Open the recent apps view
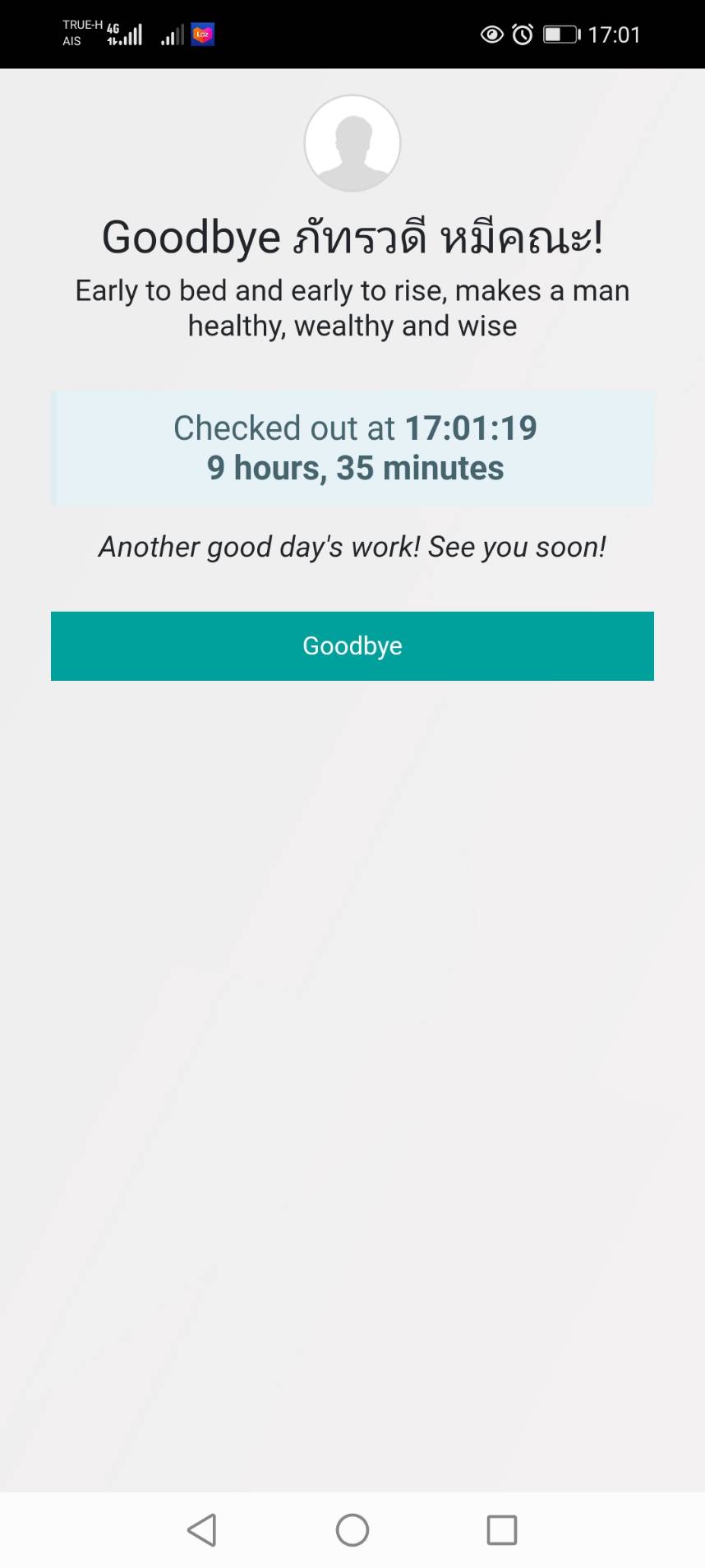 tap(501, 1530)
